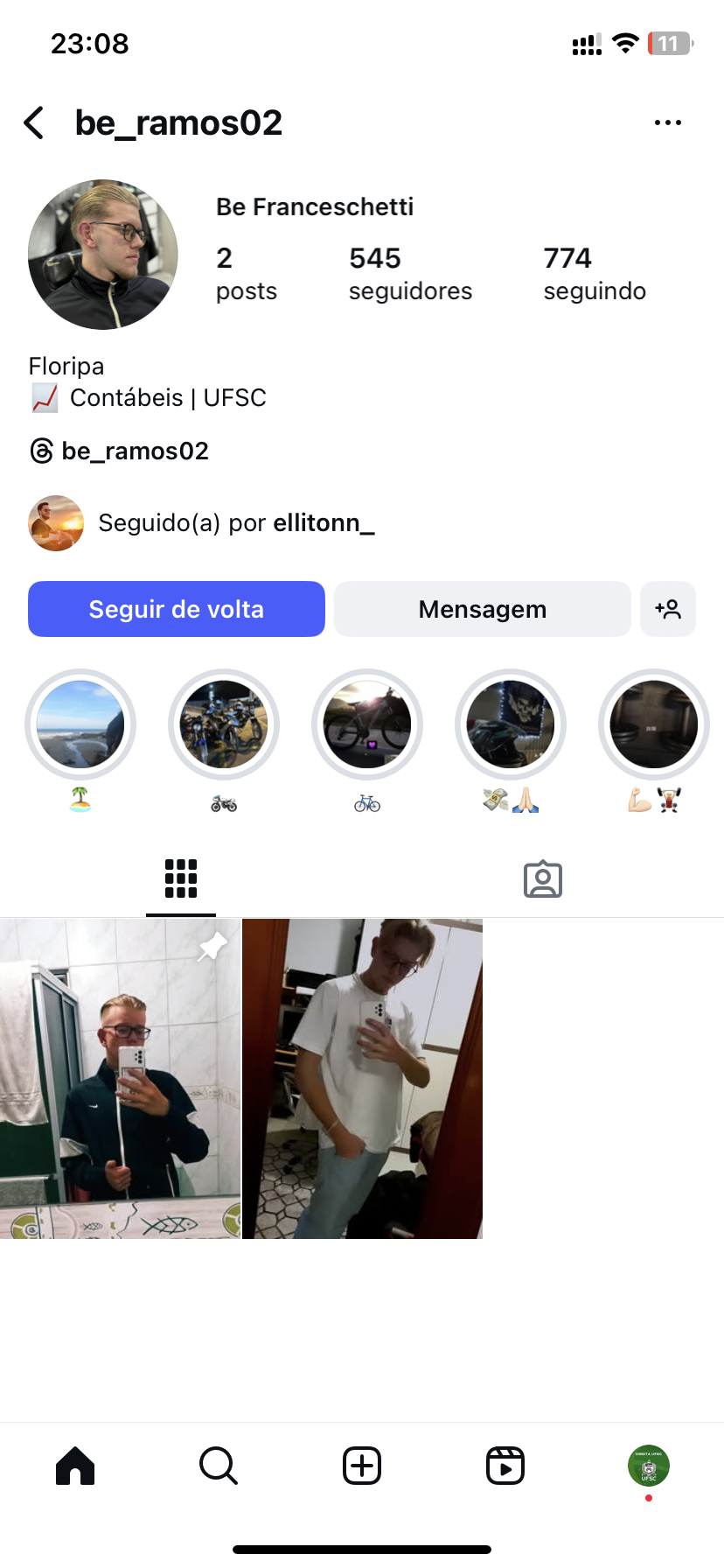Open the palm tree island highlight
This screenshot has width=724, height=1568.
click(80, 724)
